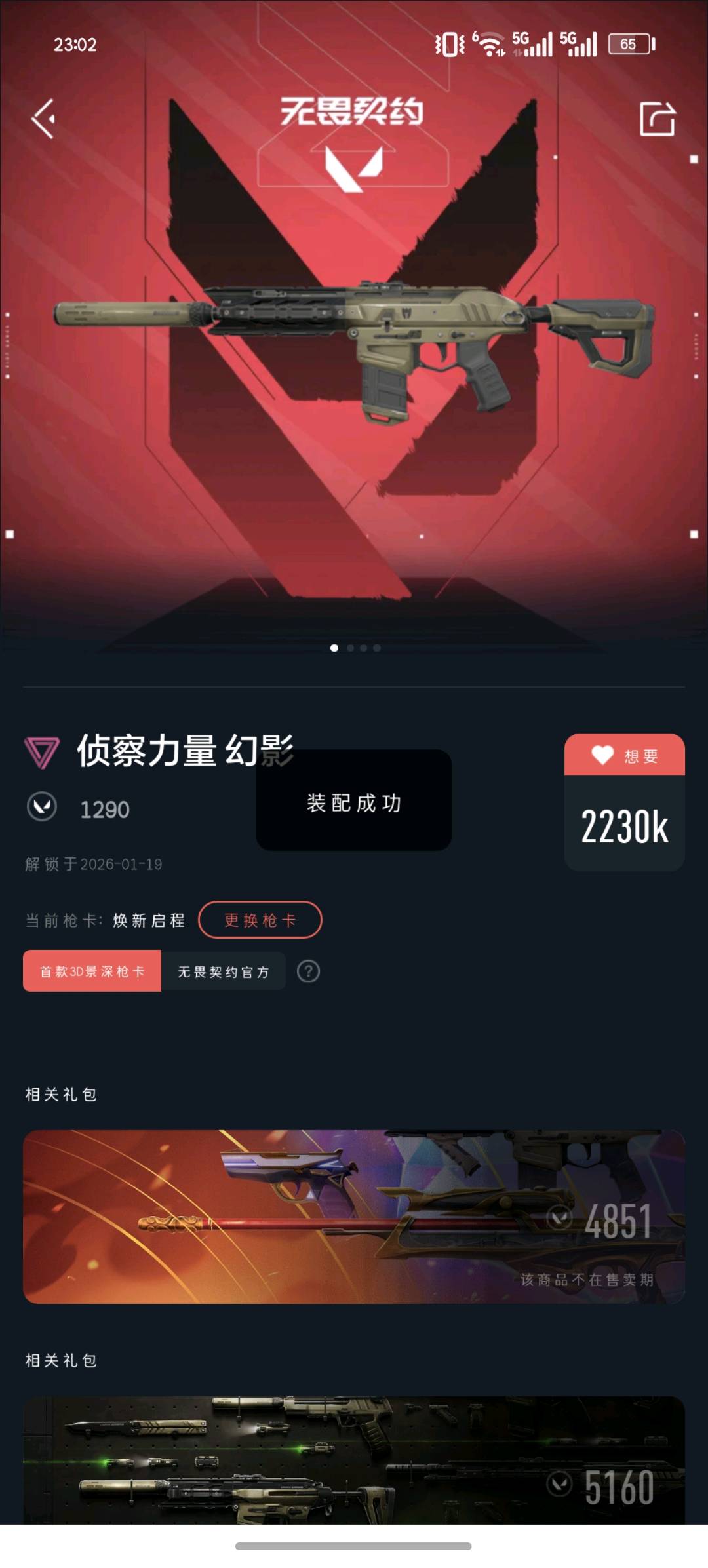Share this weapon skin page
Image resolution: width=708 pixels, height=1568 pixels.
(x=657, y=119)
